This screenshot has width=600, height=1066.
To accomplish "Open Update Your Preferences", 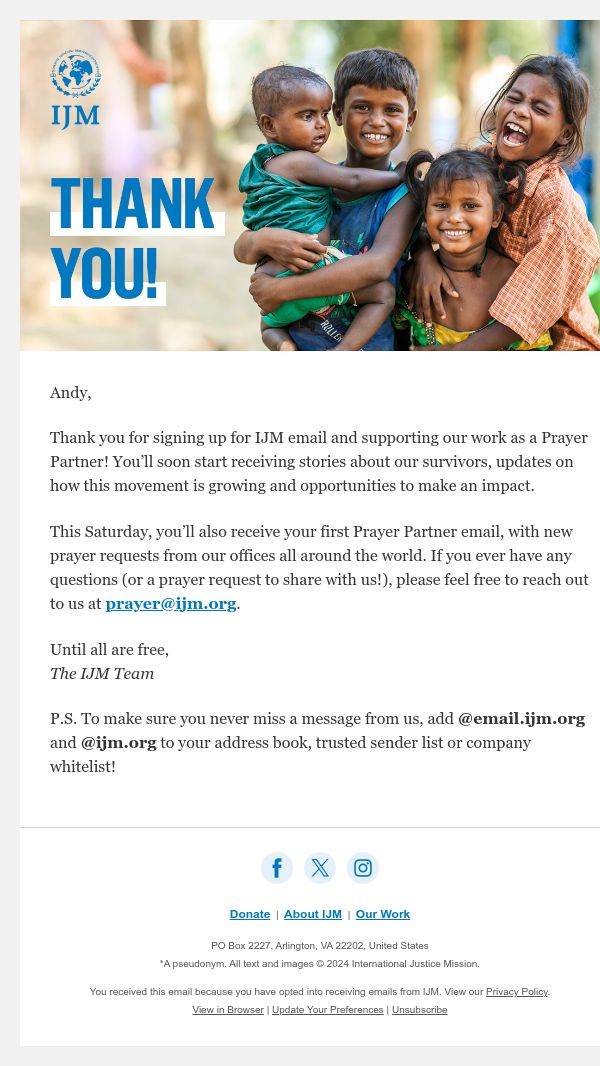I will [x=328, y=1010].
